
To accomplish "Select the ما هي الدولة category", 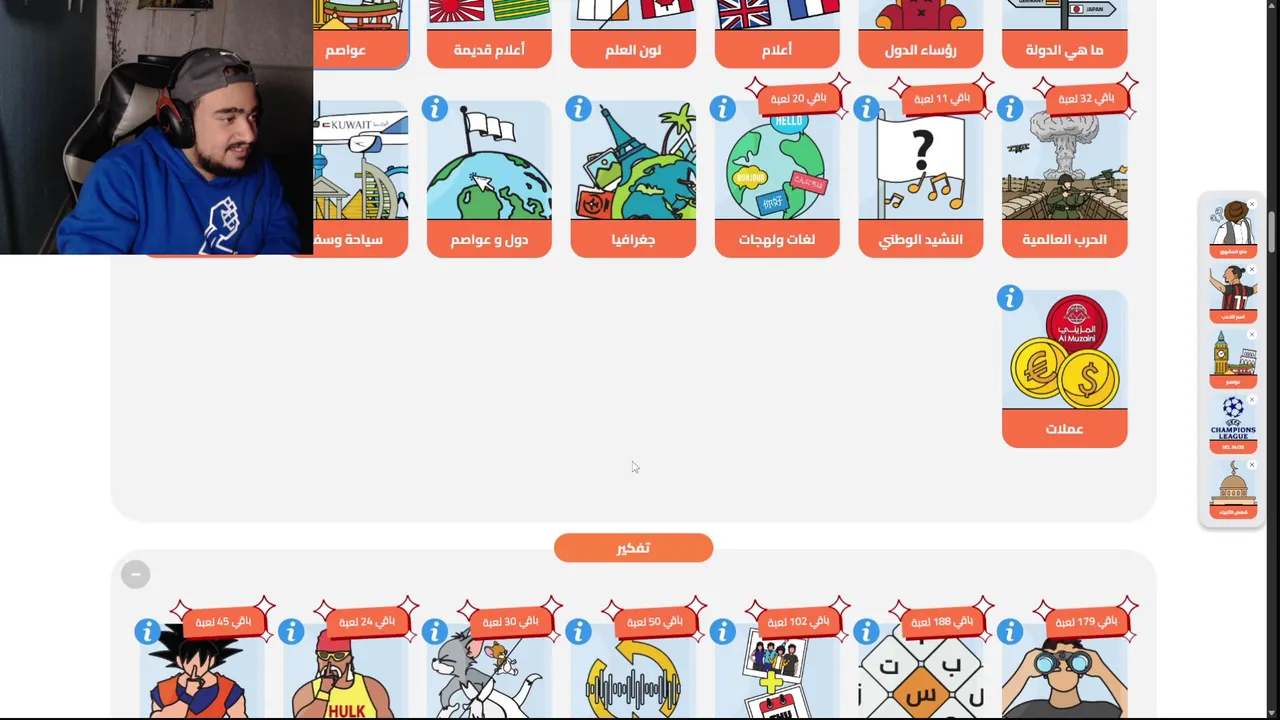I will 1064,40.
